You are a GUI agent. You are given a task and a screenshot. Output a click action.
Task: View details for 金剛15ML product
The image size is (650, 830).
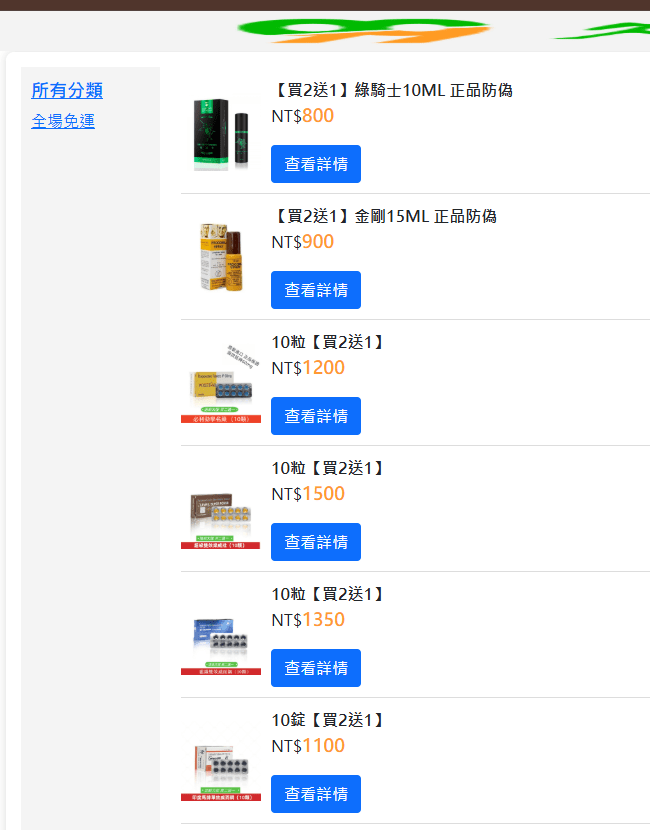(315, 290)
